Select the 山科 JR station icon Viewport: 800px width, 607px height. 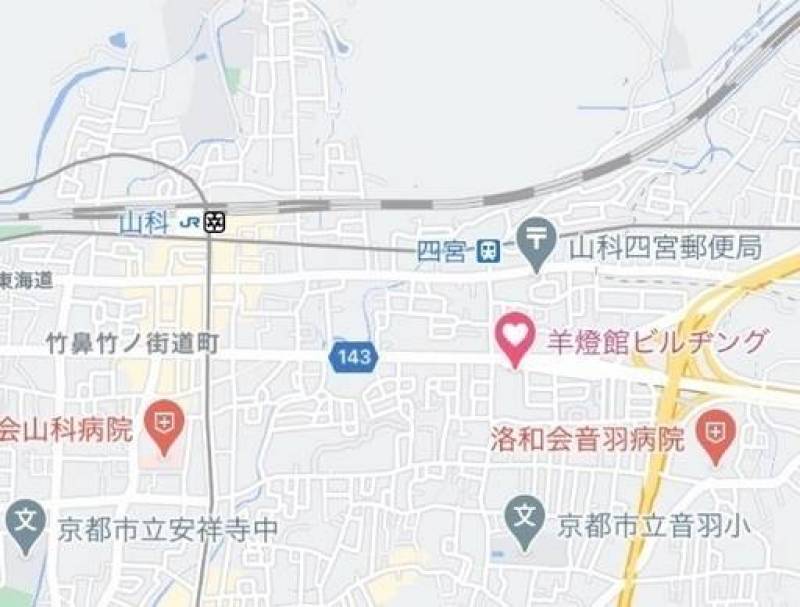tap(214, 223)
